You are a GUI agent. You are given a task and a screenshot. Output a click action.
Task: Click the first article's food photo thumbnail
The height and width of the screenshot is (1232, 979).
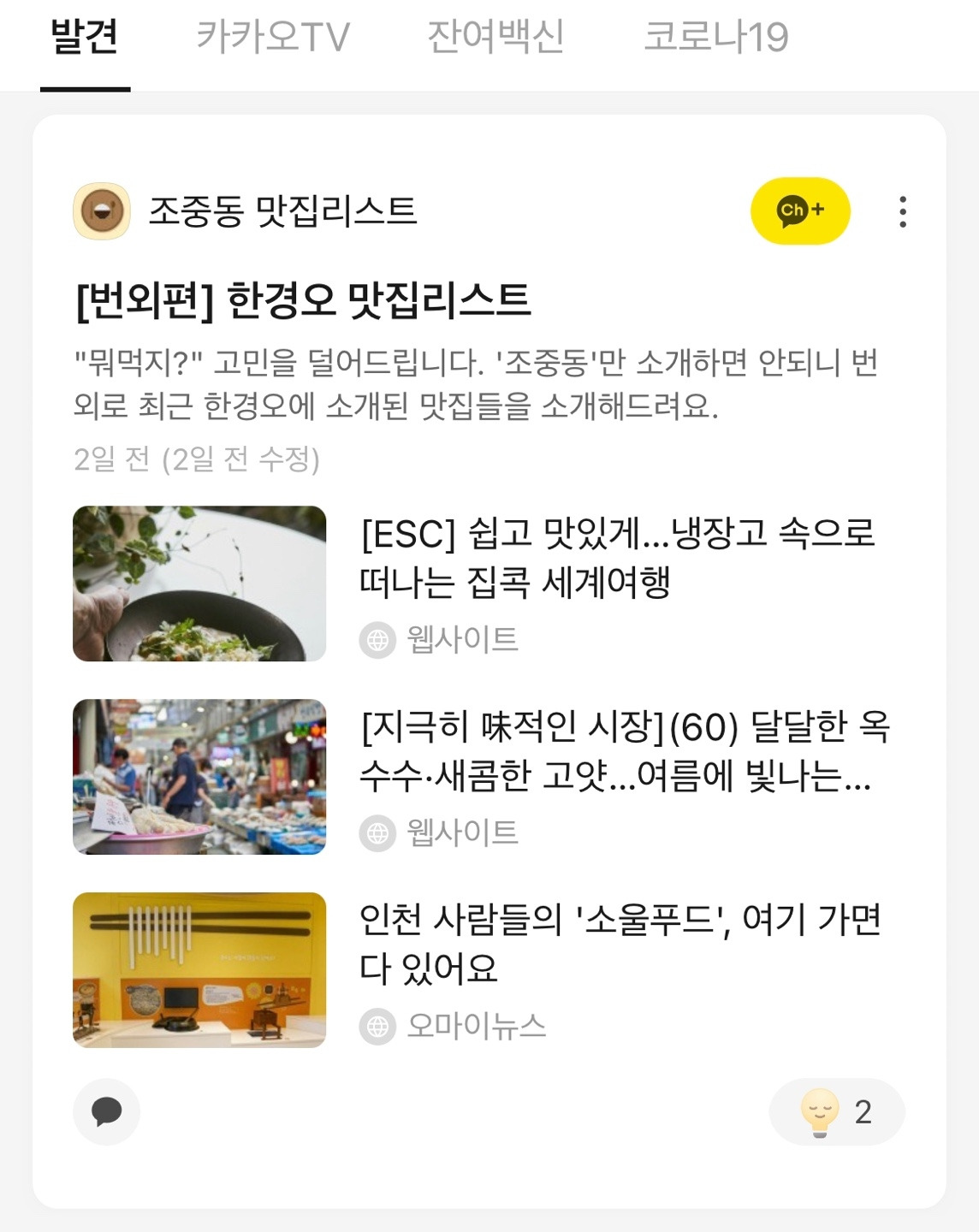click(200, 584)
